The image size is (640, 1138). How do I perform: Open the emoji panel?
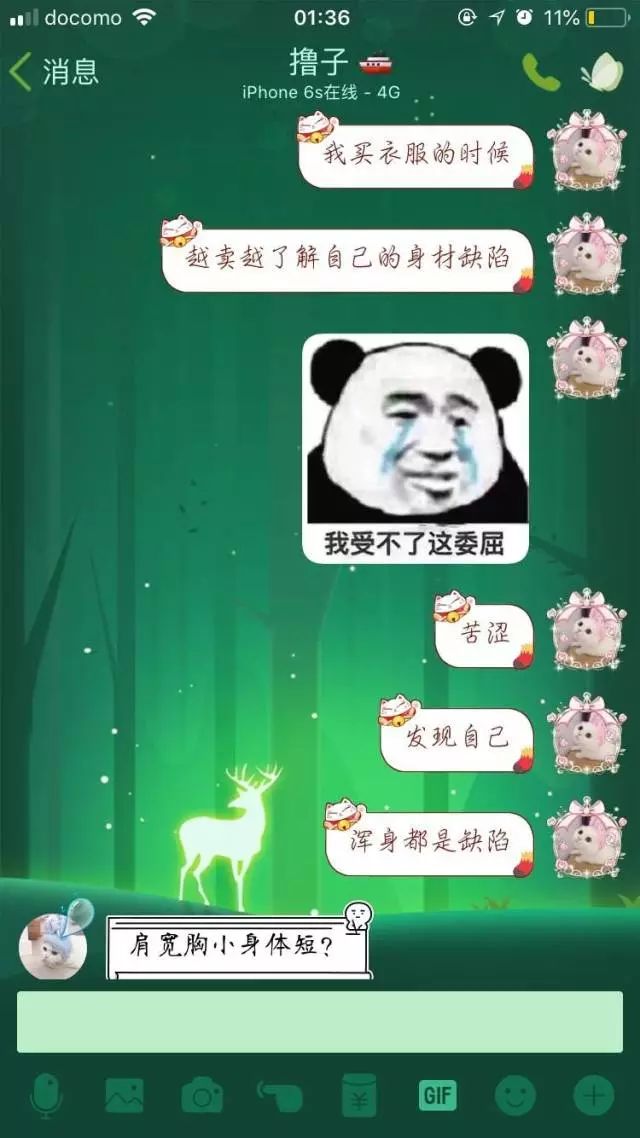(515, 1095)
